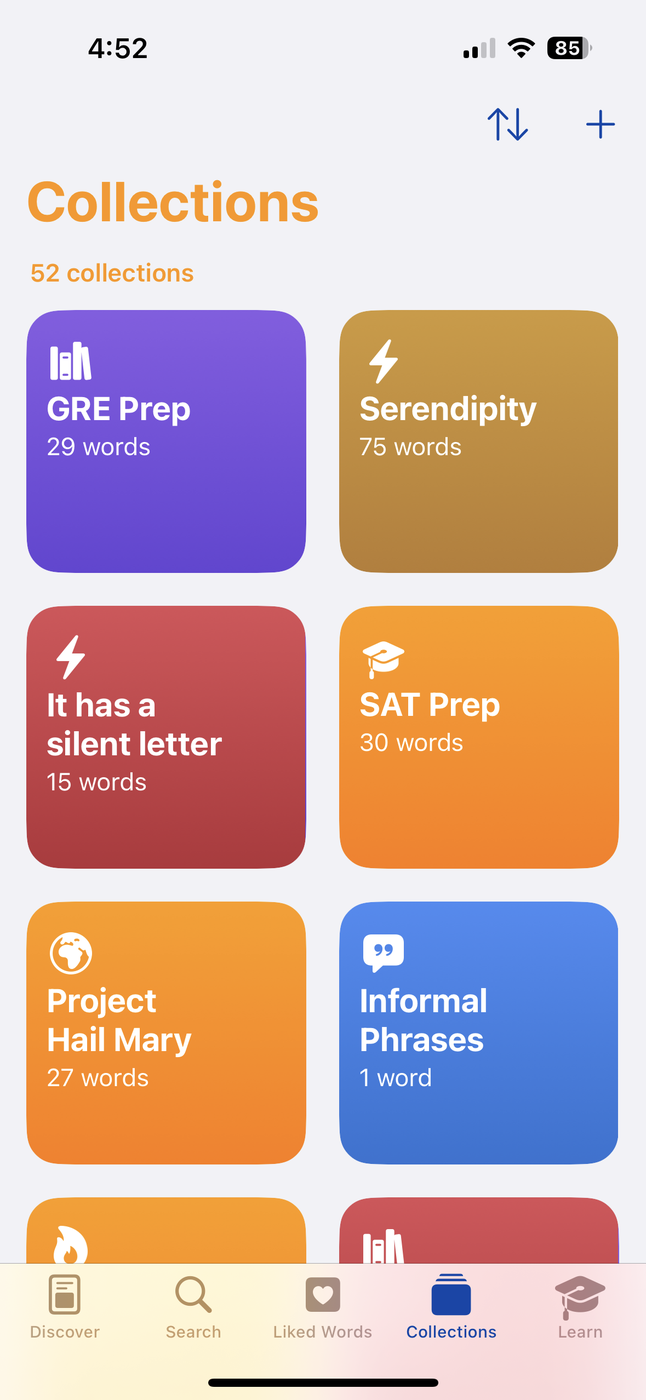Select the Collections tab
The image size is (646, 1400).
[451, 1308]
